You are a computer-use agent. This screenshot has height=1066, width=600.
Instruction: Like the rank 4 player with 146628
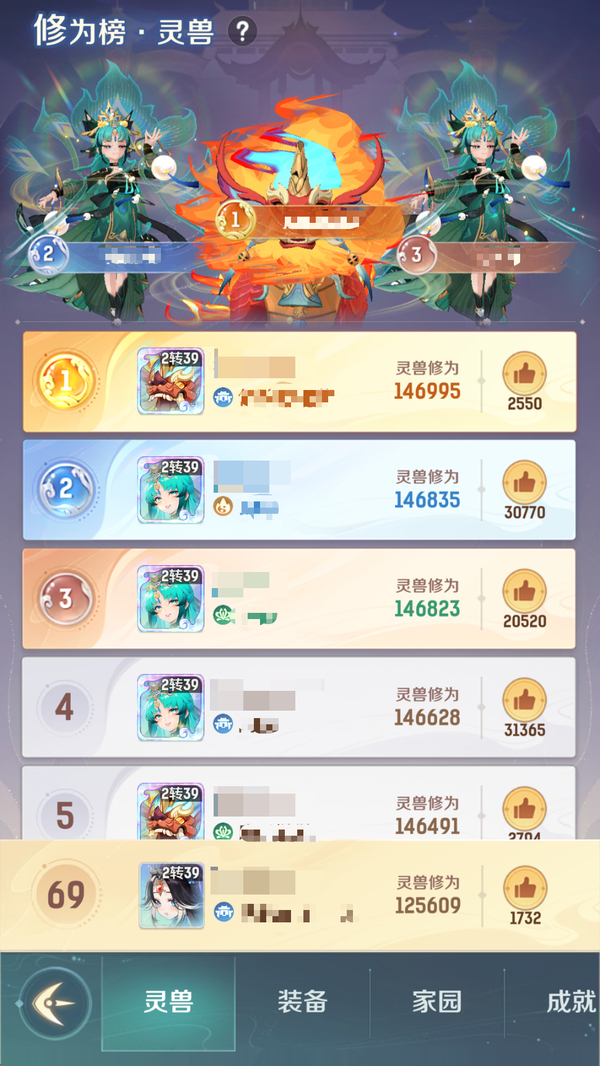[524, 700]
